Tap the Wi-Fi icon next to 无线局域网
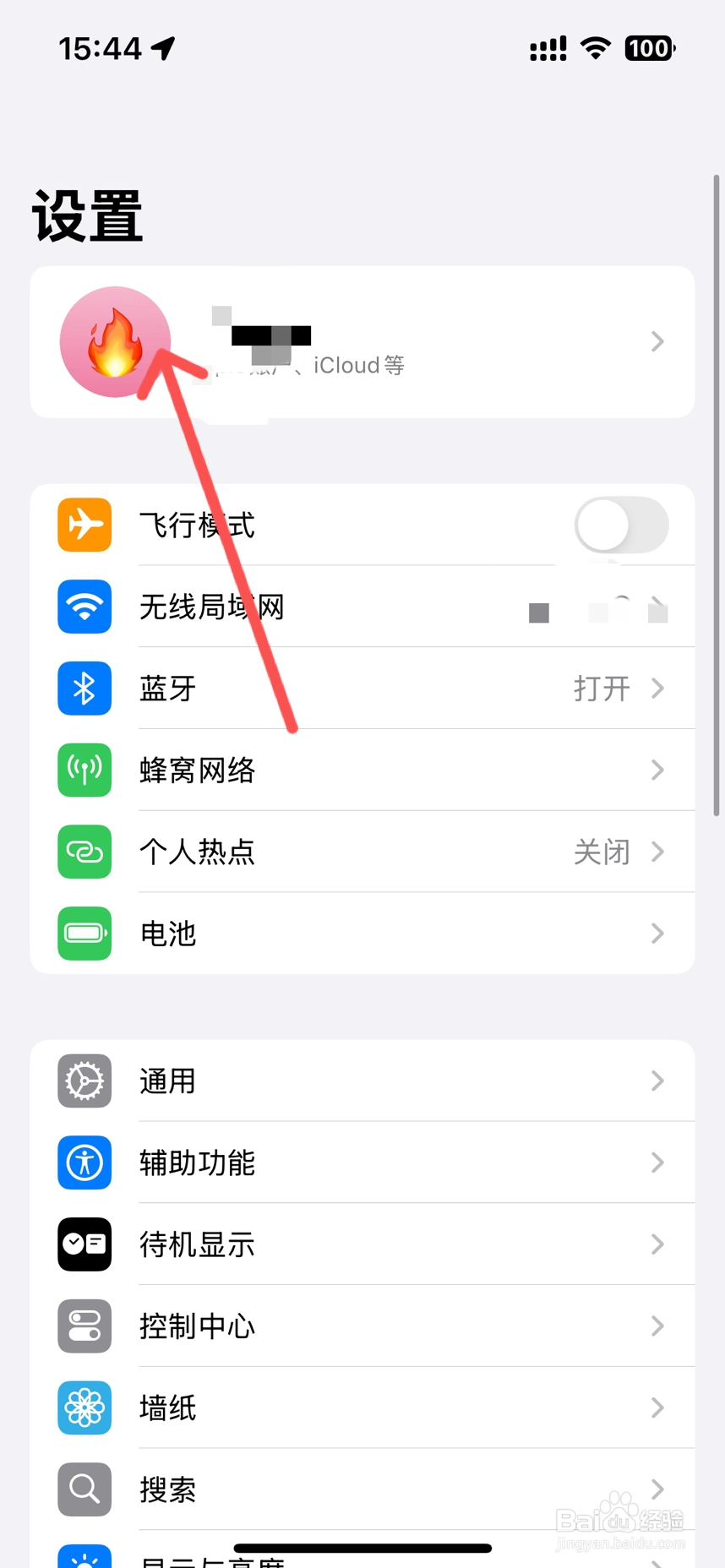 pyautogui.click(x=84, y=607)
